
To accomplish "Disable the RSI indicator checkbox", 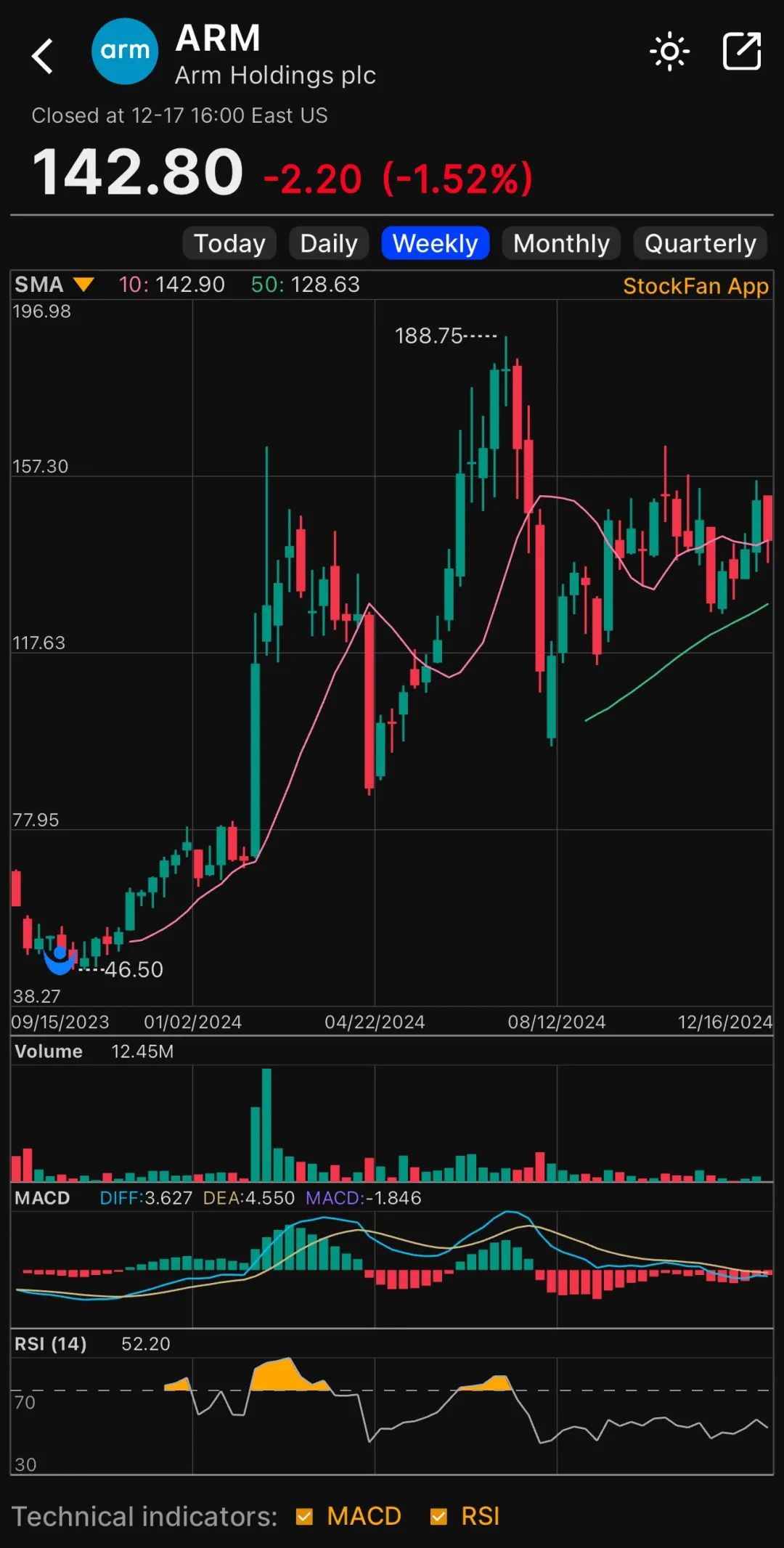I will point(438,1517).
